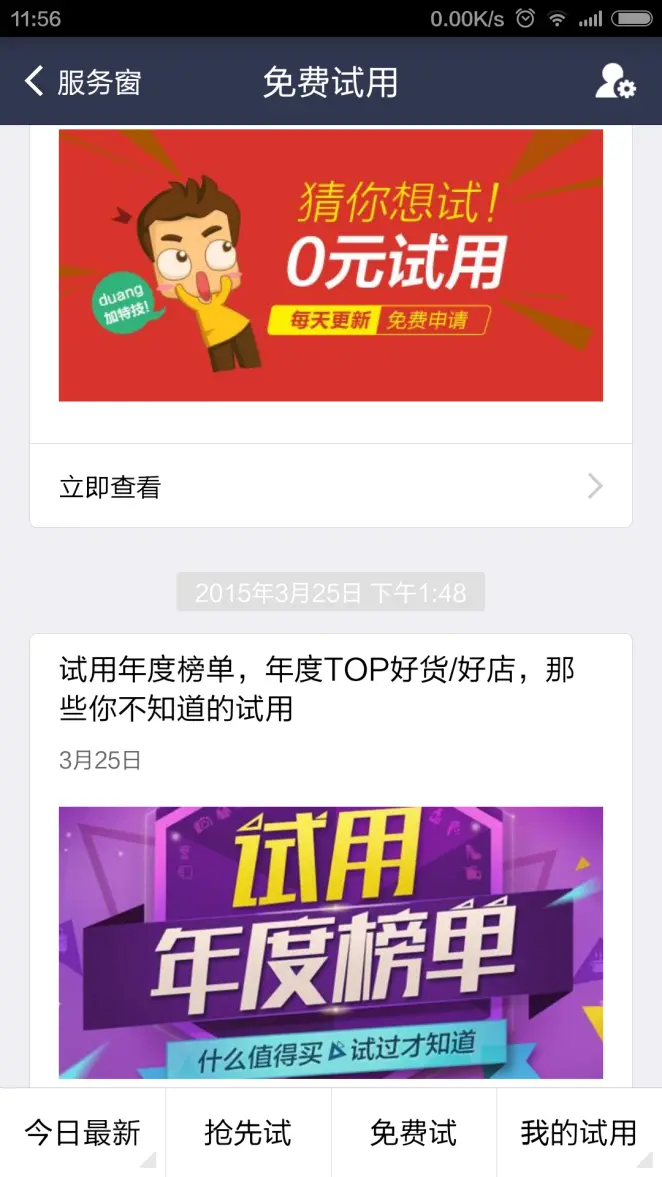Viewport: 662px width, 1177px height.
Task: Go back to 服务窗
Action: point(82,82)
